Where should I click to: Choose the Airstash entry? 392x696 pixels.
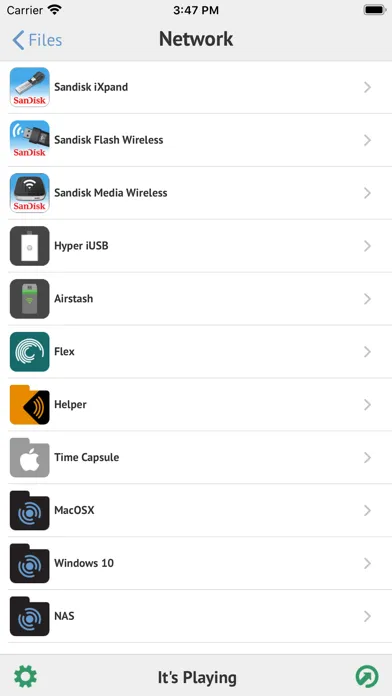coord(196,299)
